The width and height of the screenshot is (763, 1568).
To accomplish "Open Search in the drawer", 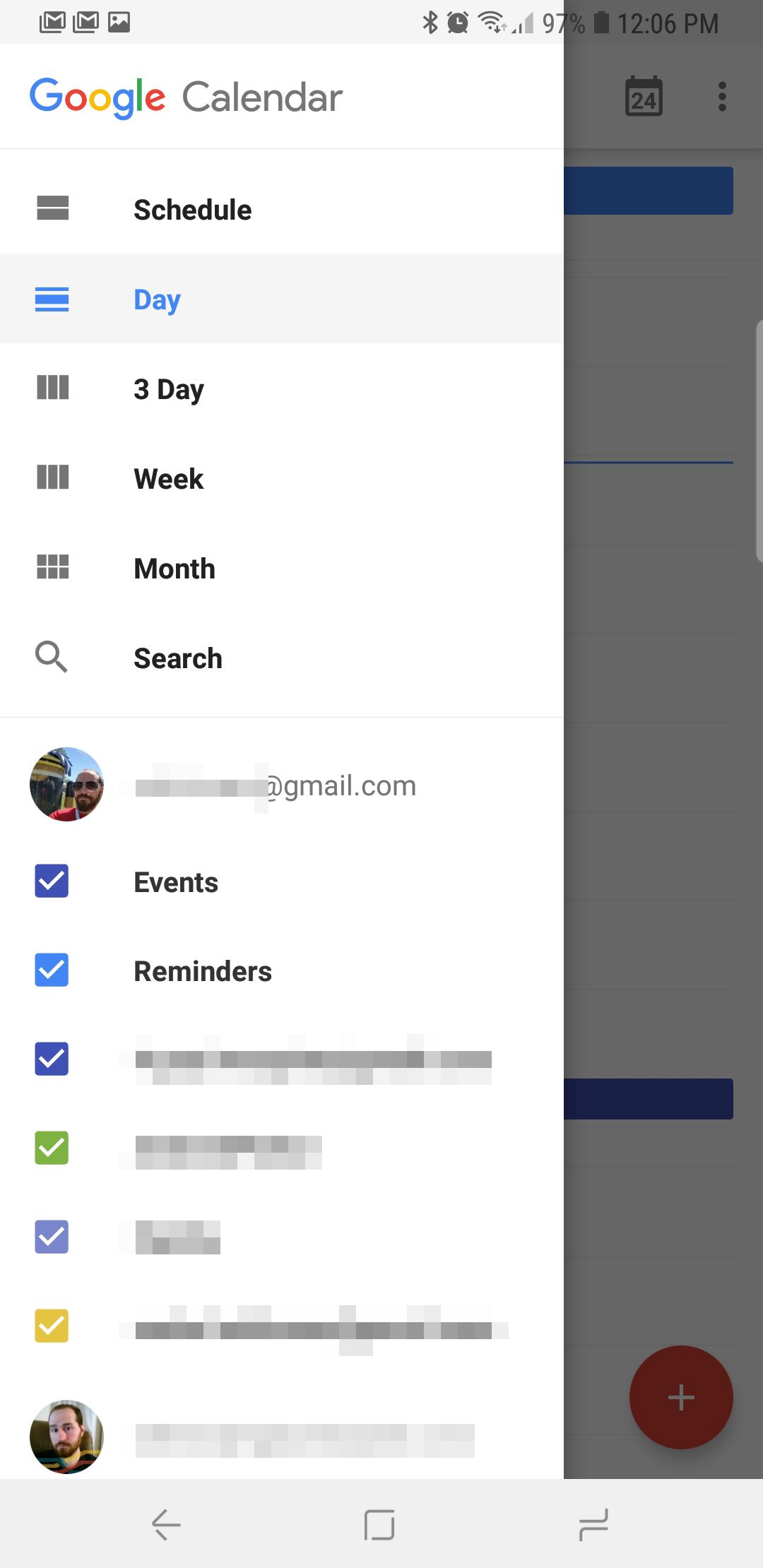I will 177,658.
